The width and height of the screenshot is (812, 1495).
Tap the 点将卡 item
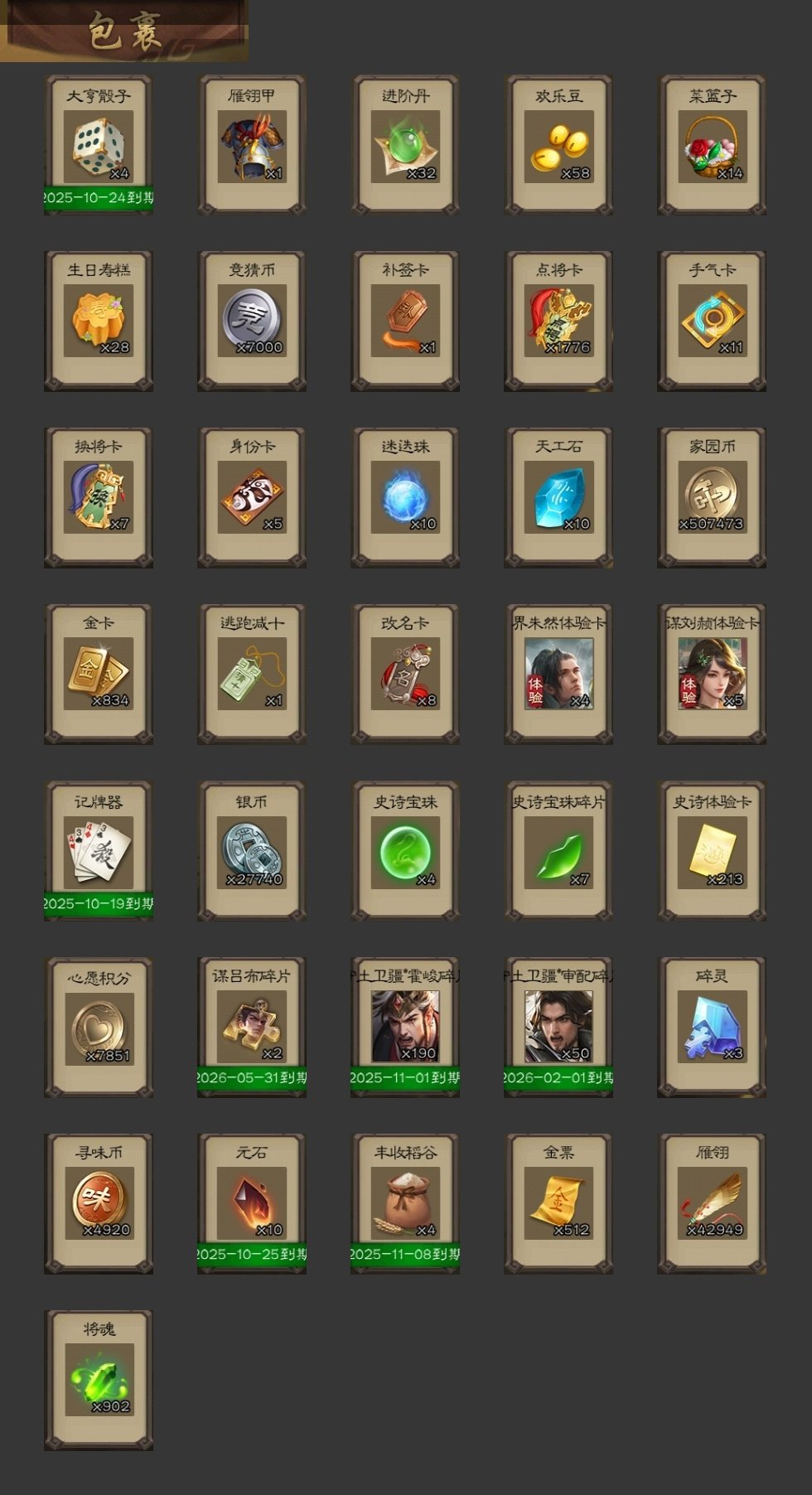click(x=558, y=322)
